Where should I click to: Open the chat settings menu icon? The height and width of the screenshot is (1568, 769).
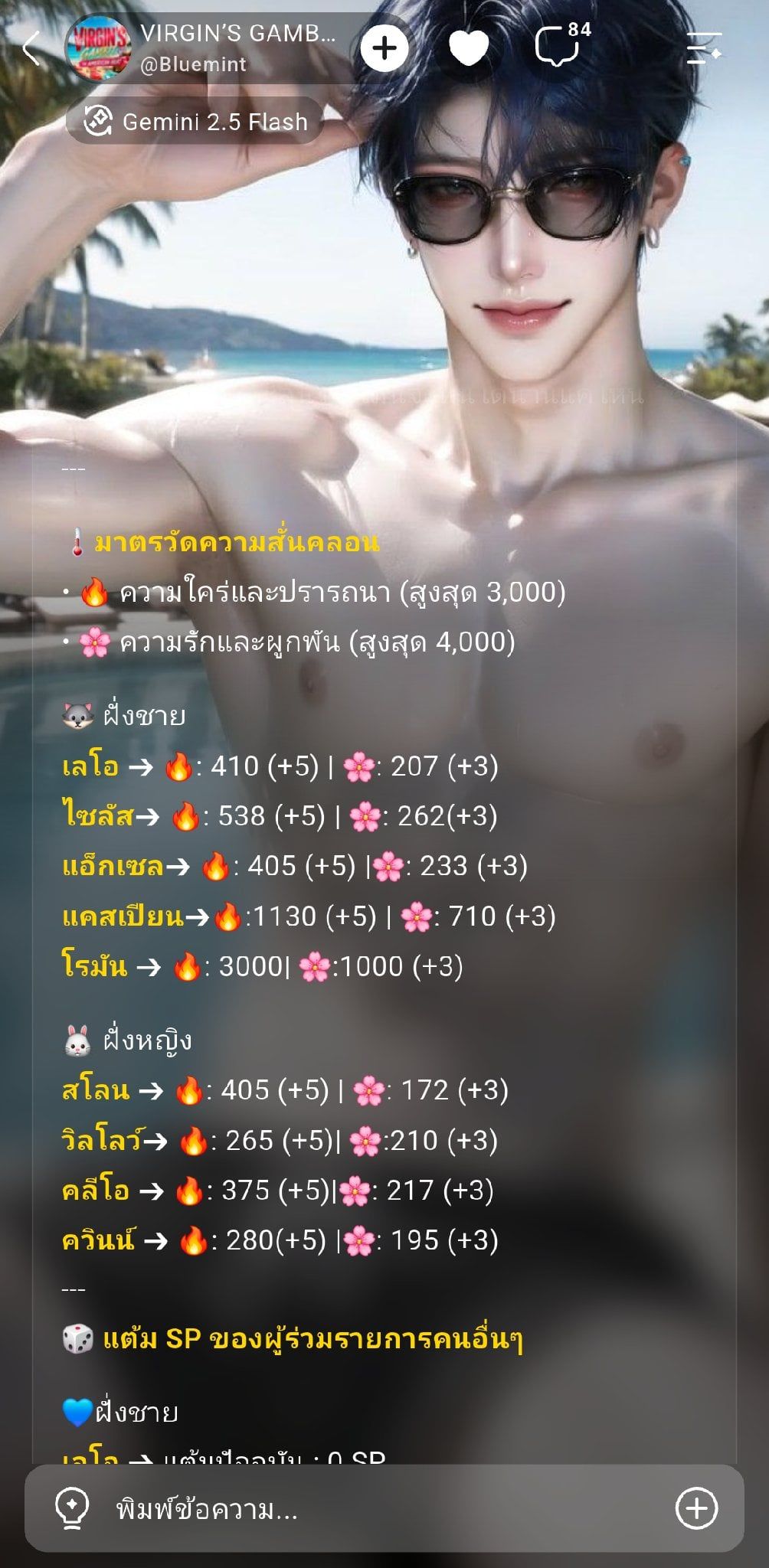(704, 47)
